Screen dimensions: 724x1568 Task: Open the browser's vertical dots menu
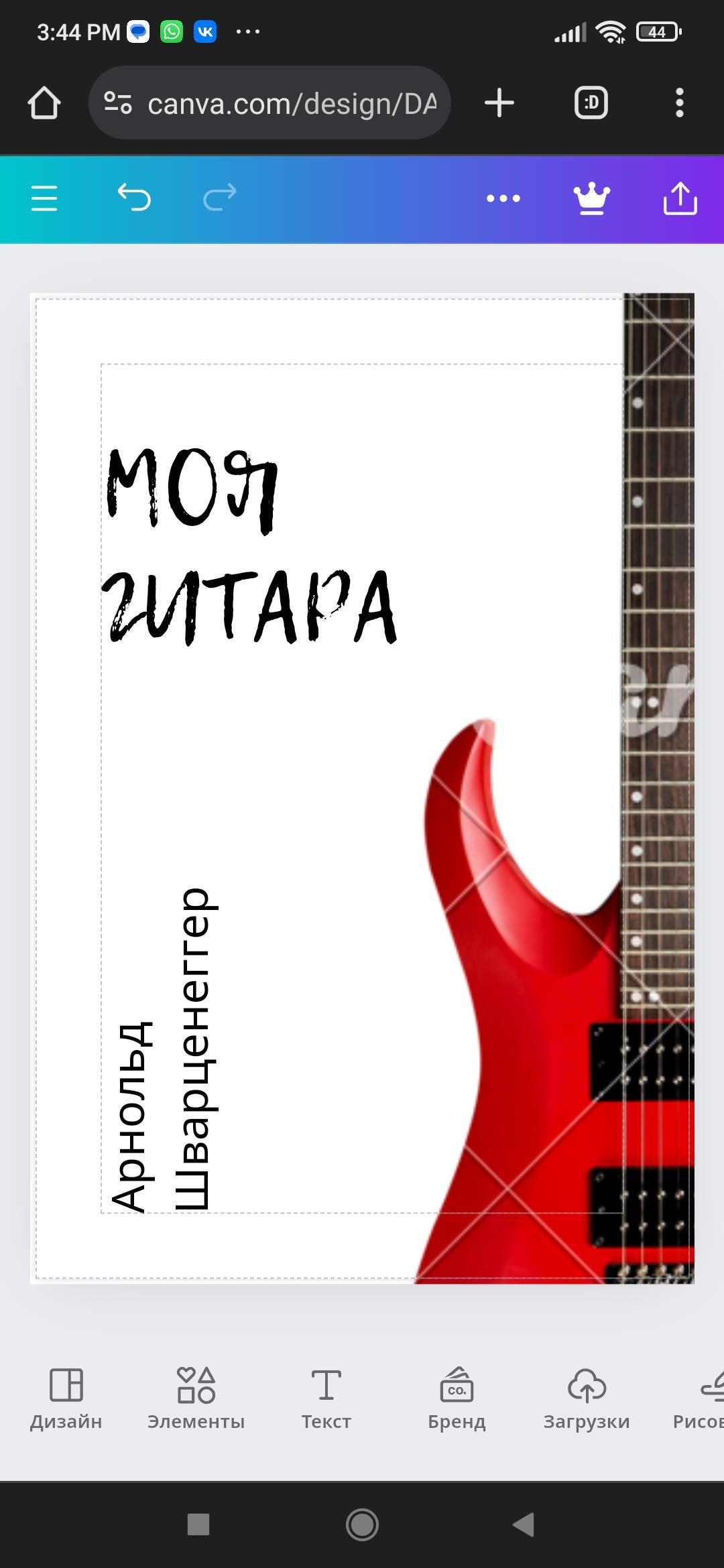(x=679, y=103)
